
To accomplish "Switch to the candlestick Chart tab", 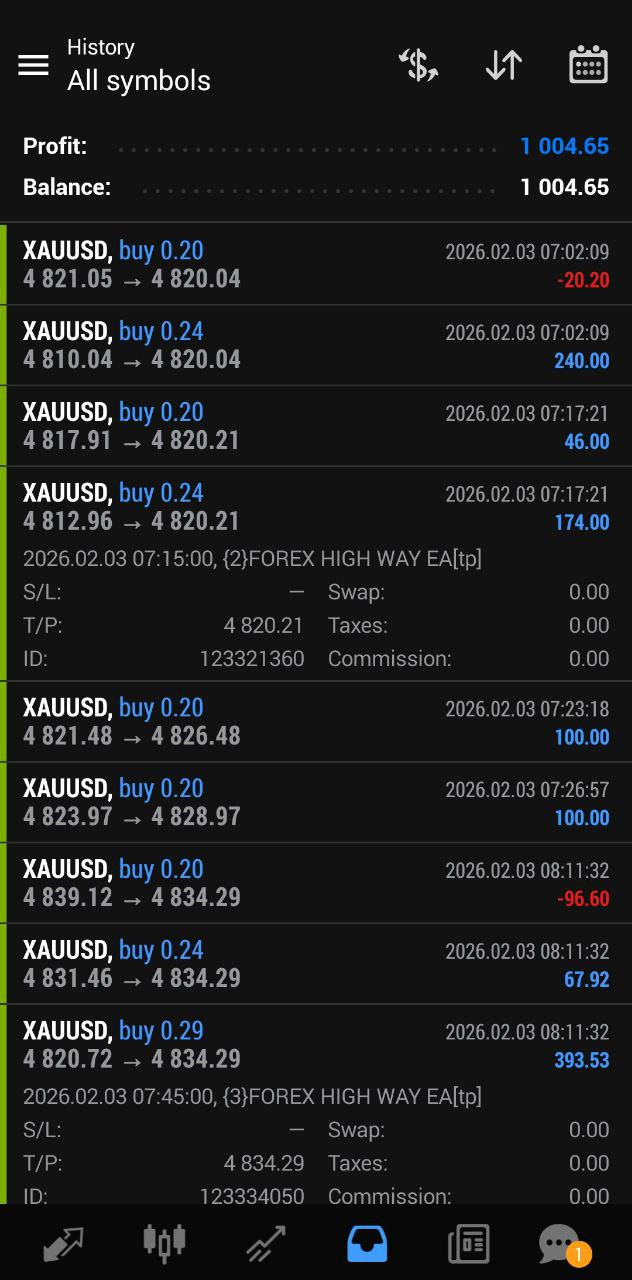I will click(x=164, y=1244).
